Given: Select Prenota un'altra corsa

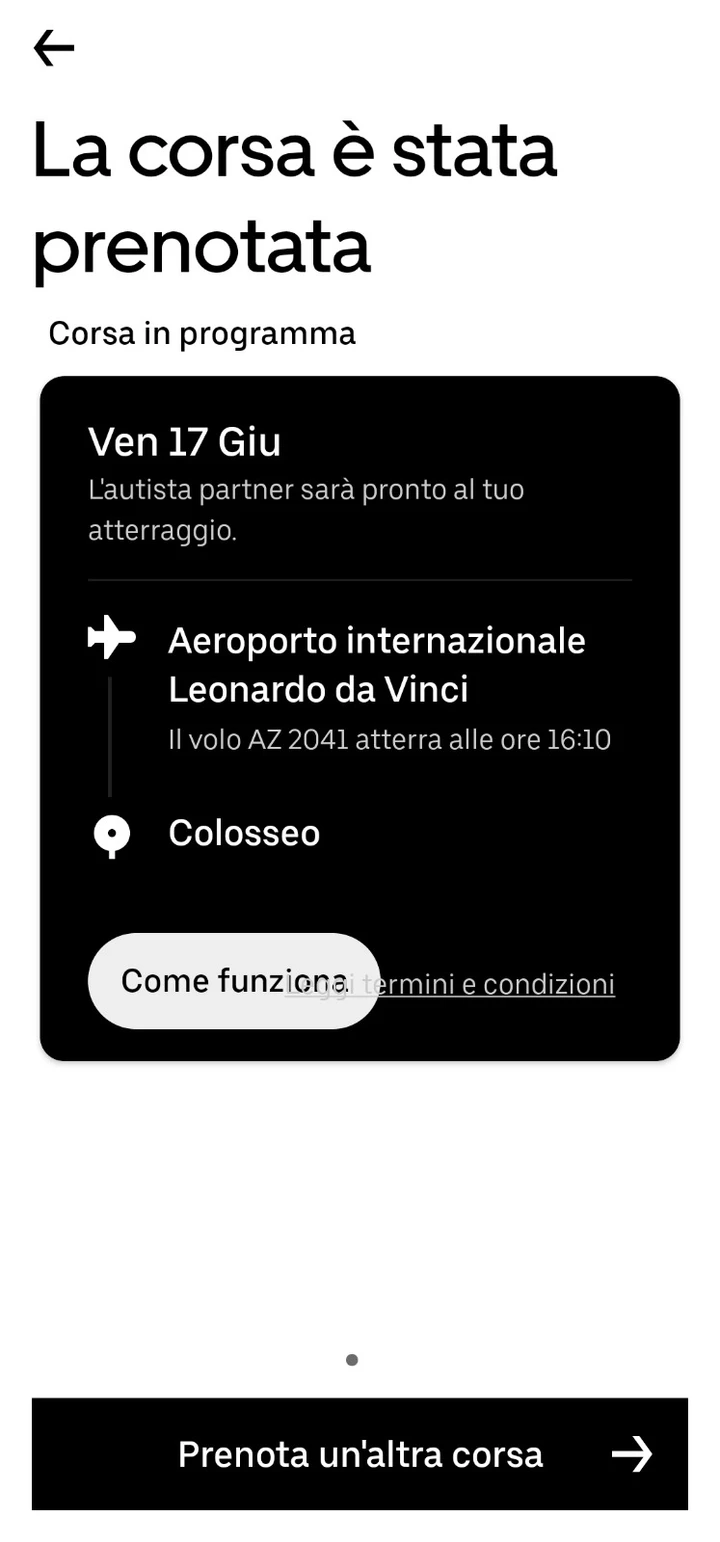Looking at the screenshot, I should 360,1454.
